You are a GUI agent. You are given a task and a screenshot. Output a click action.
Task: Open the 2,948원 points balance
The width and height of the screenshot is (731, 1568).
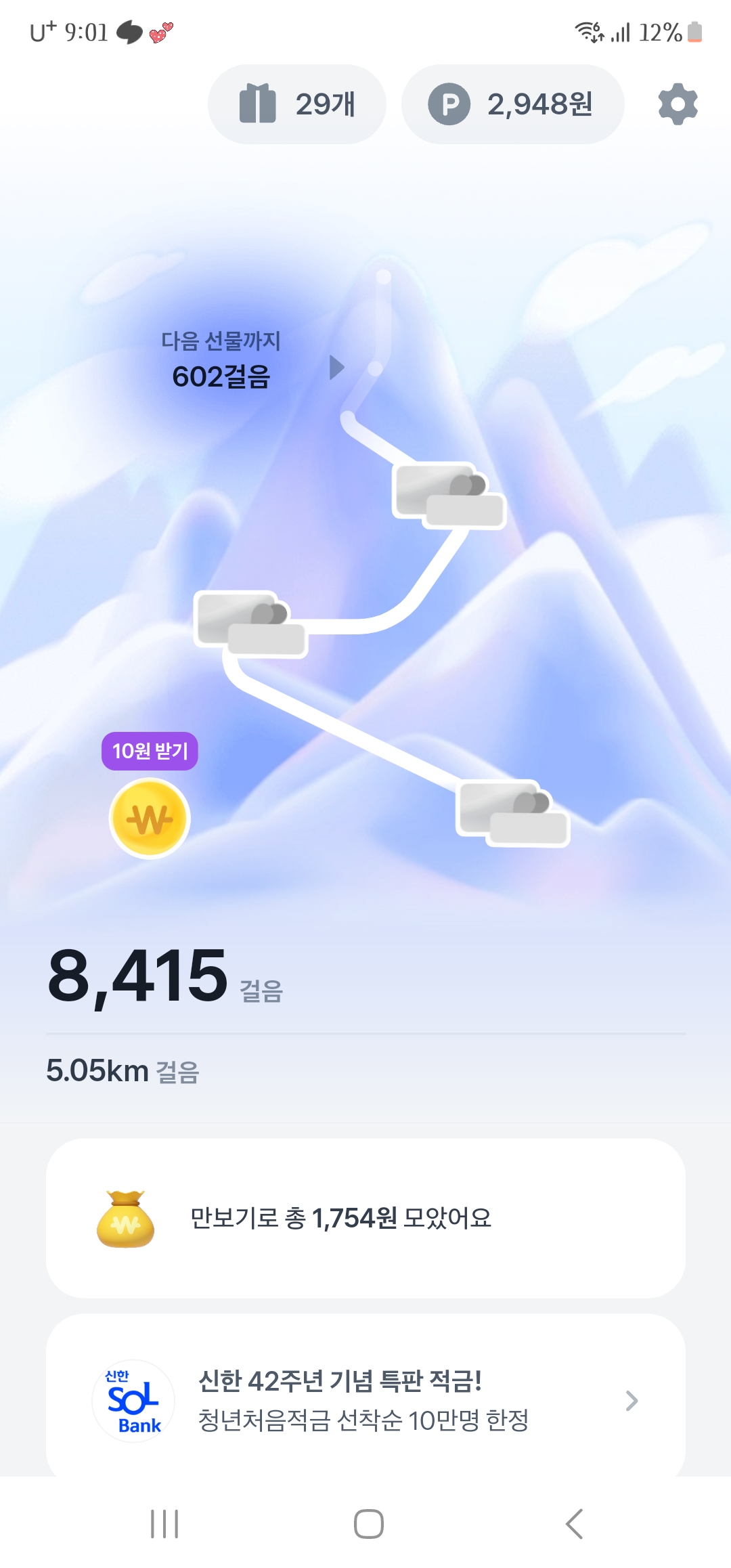pos(512,104)
